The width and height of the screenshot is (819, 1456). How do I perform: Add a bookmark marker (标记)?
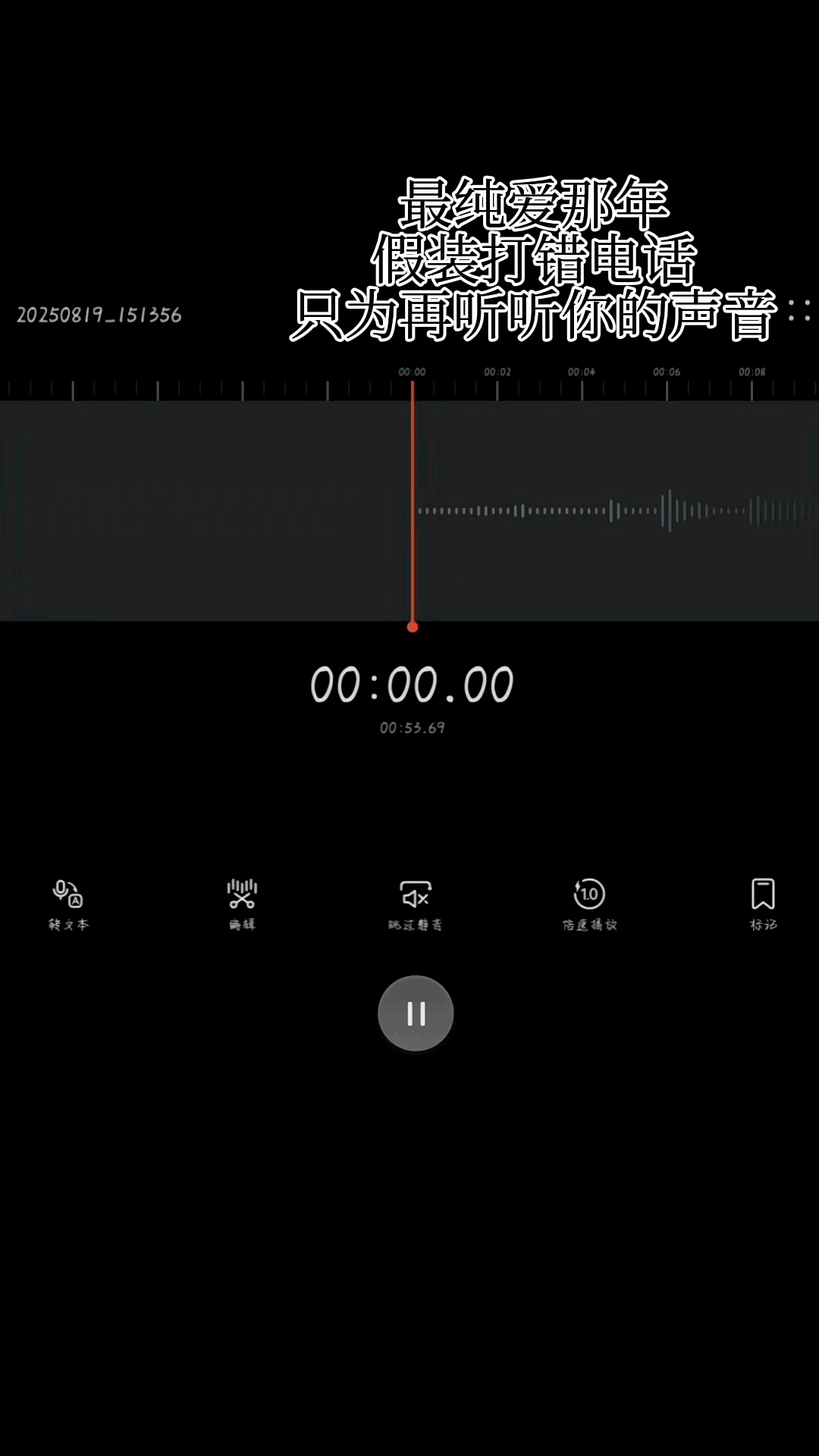pyautogui.click(x=763, y=902)
